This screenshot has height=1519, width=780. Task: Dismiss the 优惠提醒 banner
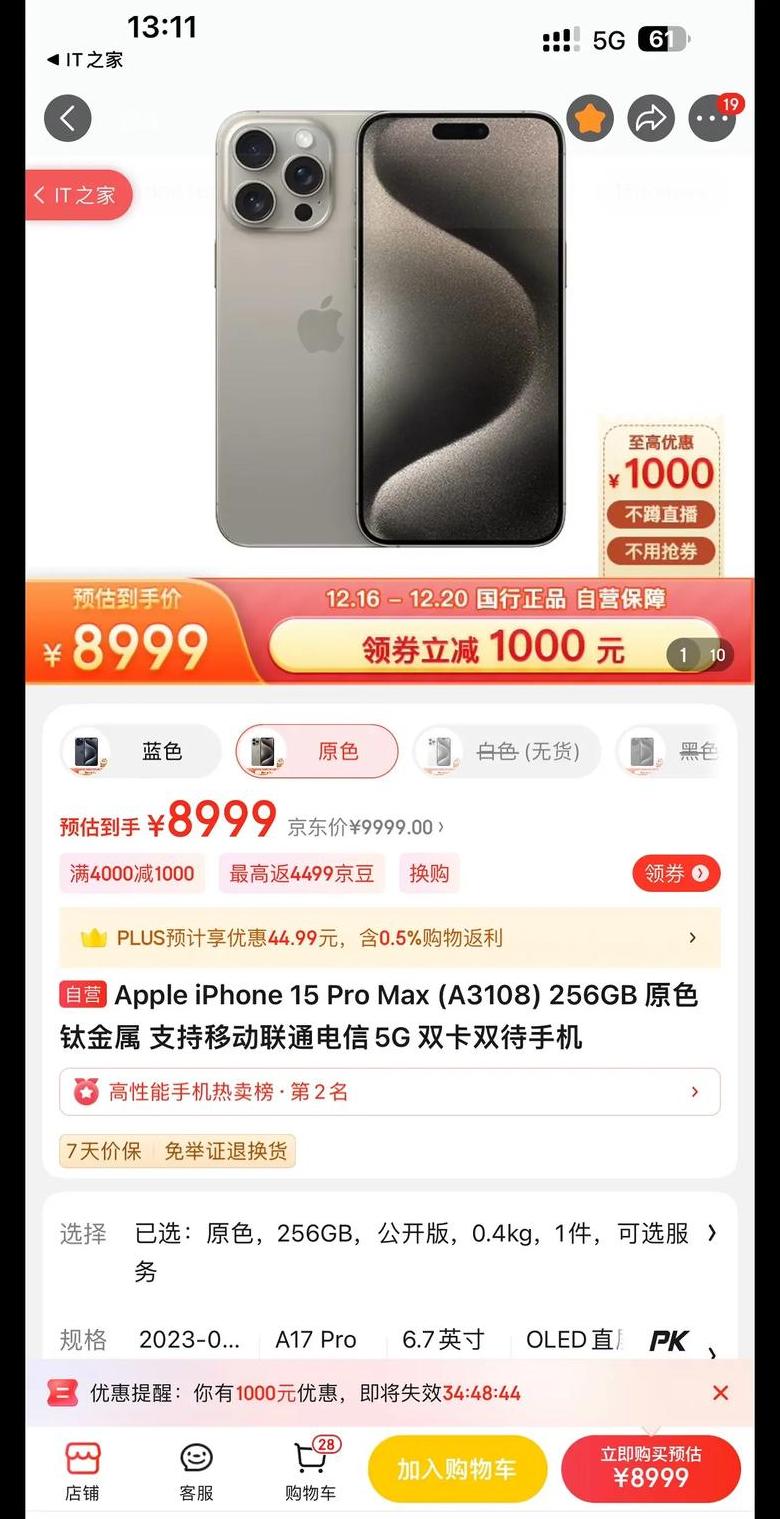click(720, 1392)
